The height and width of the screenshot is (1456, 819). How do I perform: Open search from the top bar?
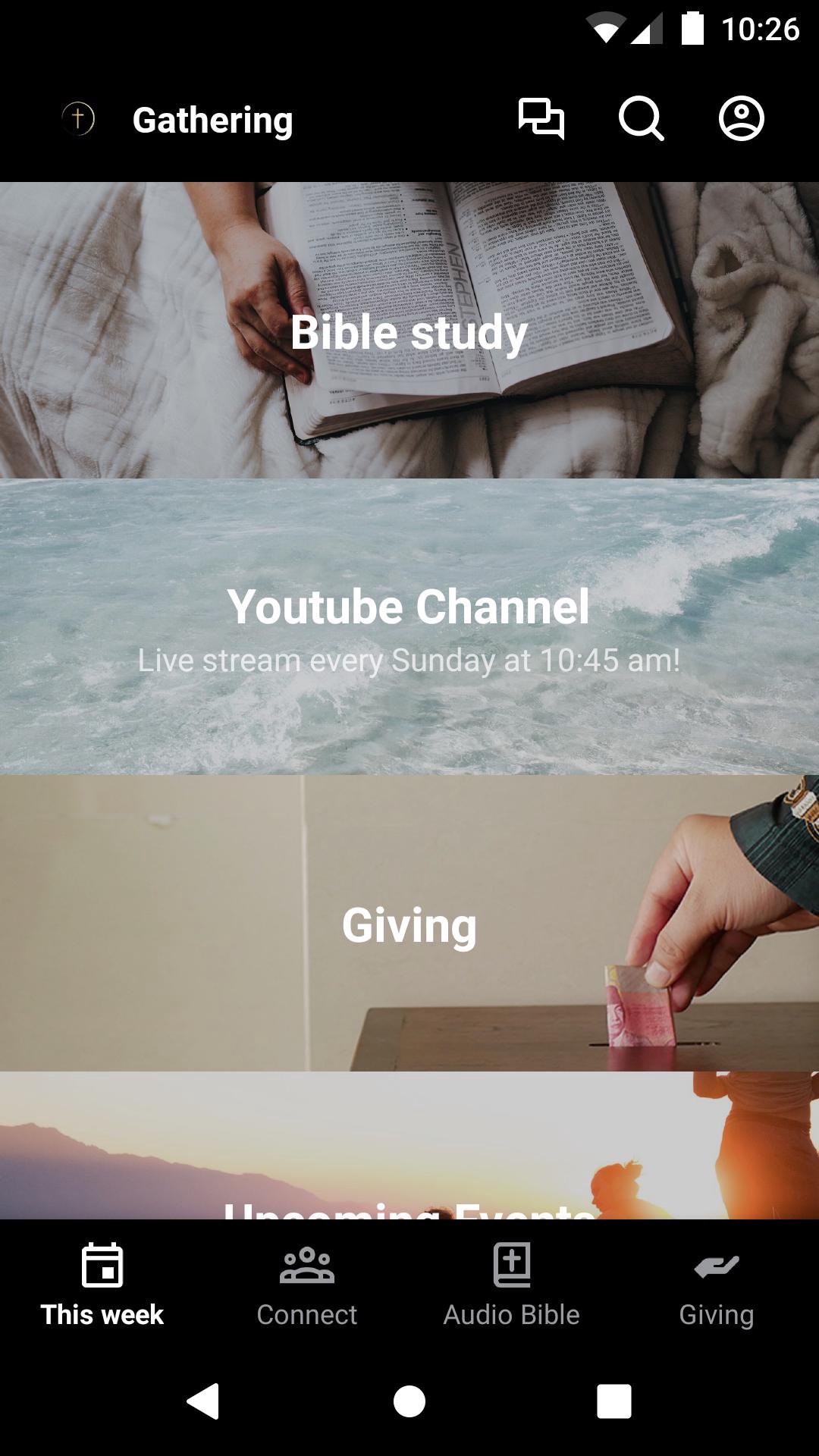(641, 119)
